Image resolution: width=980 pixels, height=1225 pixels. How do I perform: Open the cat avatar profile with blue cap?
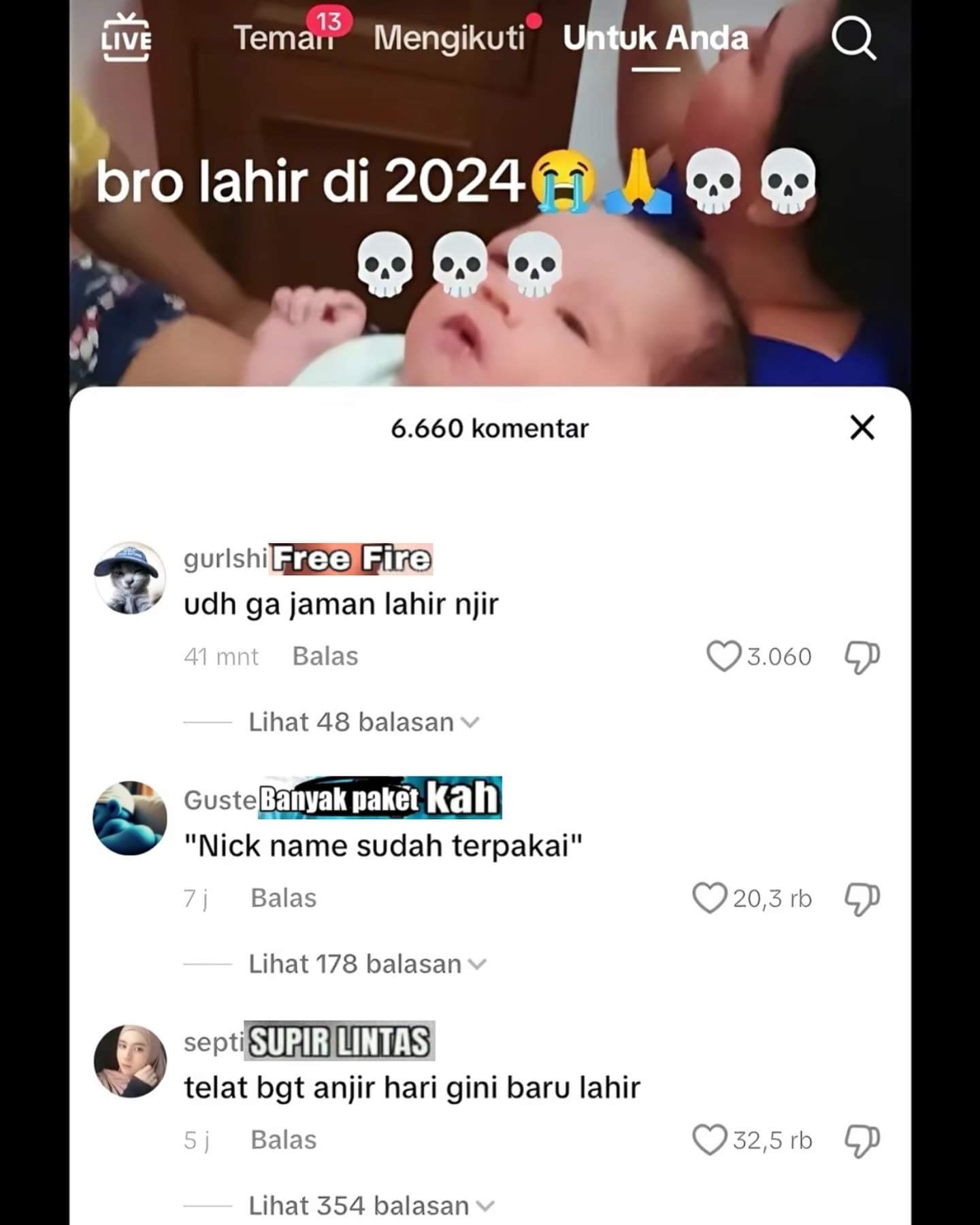pyautogui.click(x=129, y=578)
